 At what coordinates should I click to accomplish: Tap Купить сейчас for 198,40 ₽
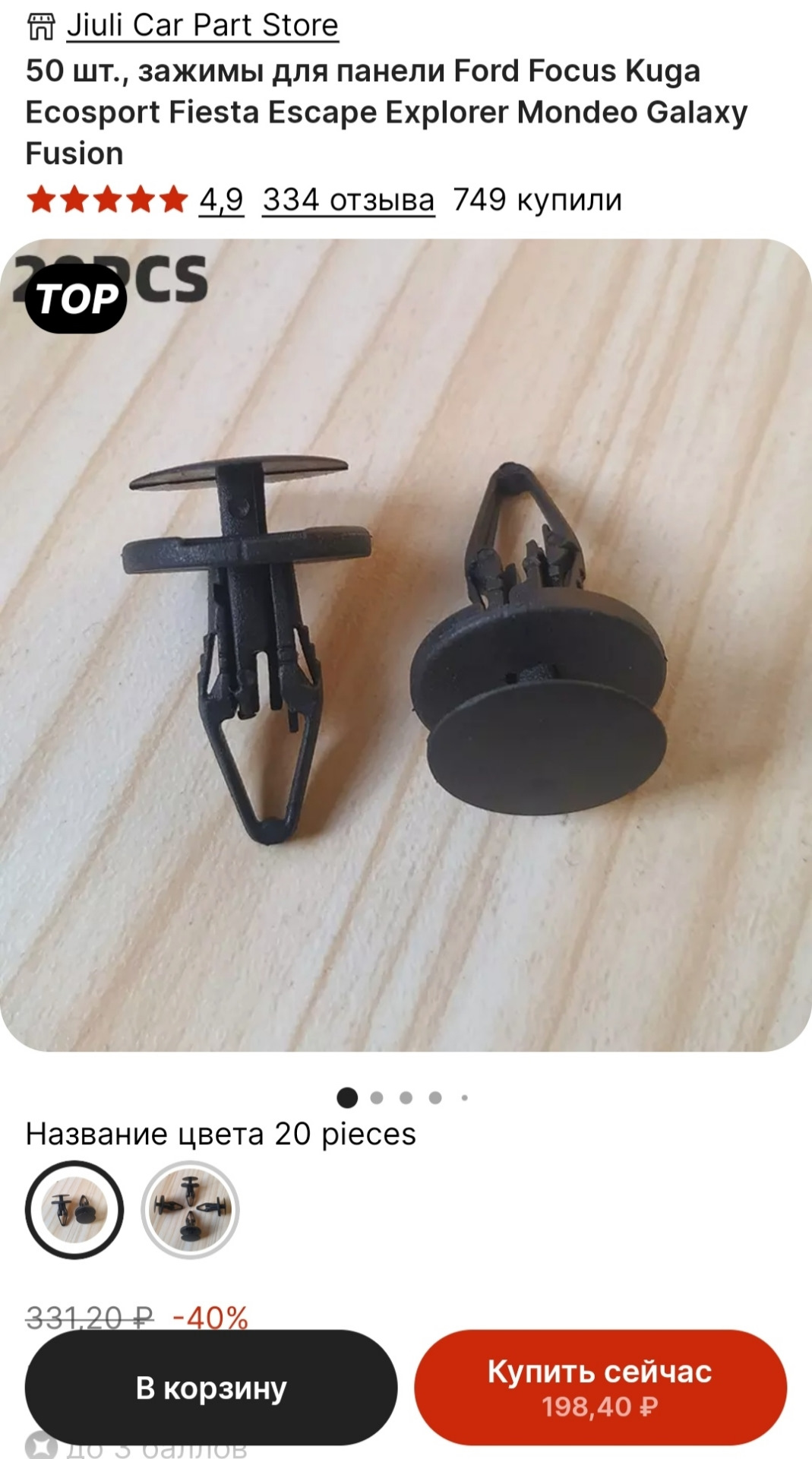coord(600,1388)
